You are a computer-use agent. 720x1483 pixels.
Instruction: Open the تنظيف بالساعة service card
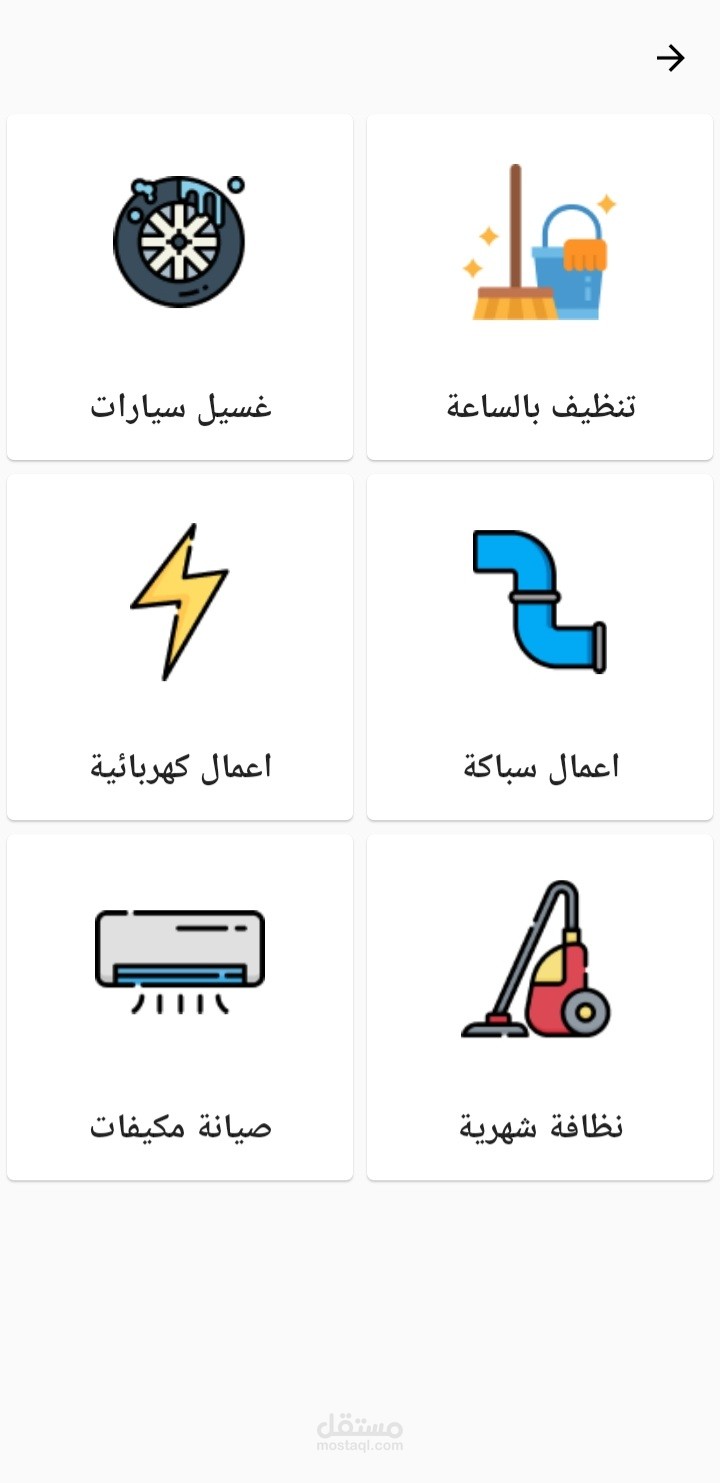pyautogui.click(x=540, y=288)
